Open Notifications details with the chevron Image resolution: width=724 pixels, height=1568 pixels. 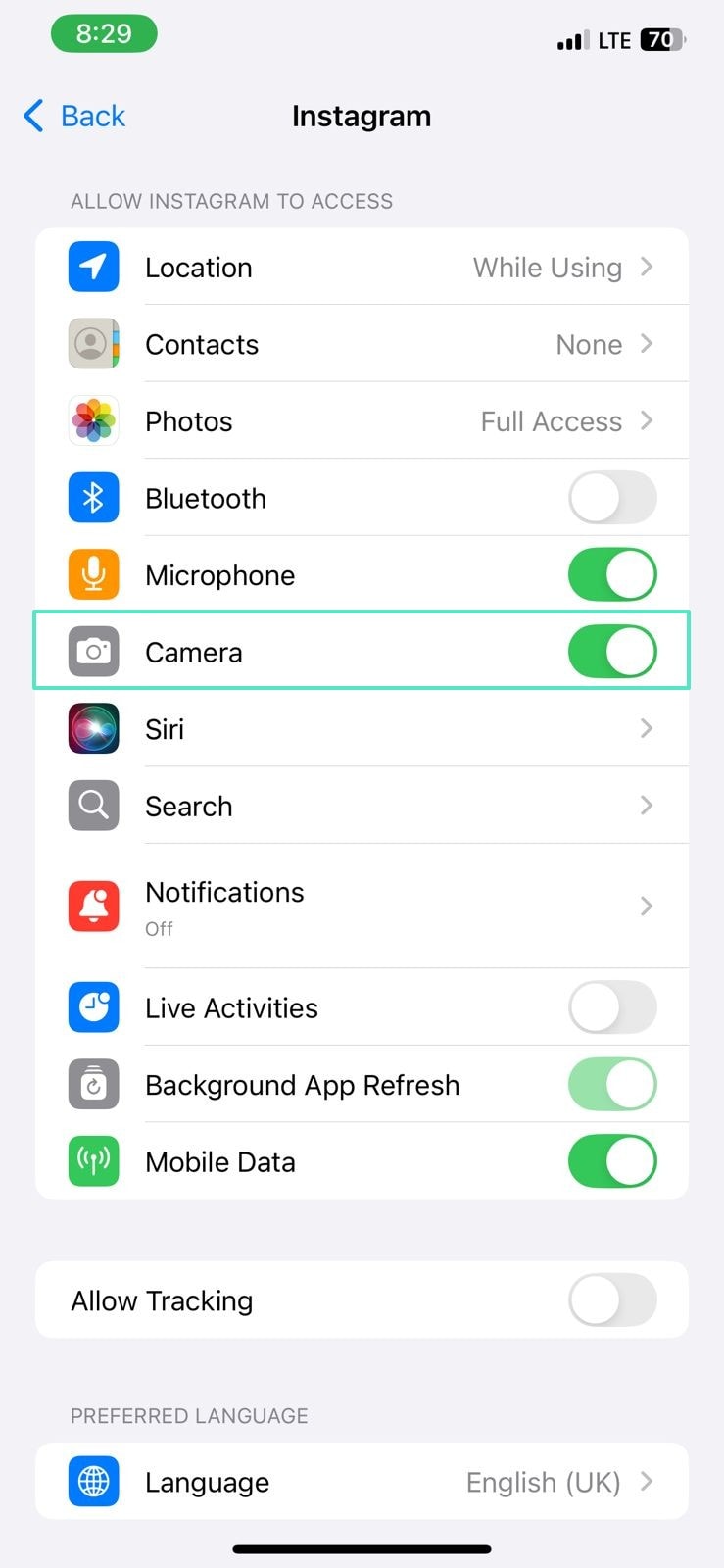tap(646, 906)
